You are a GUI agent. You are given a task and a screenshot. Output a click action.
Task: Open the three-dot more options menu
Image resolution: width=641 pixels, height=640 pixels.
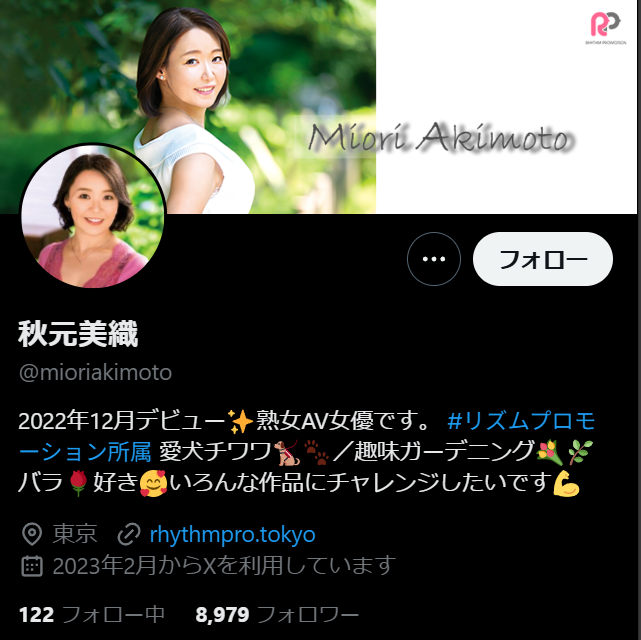click(x=433, y=260)
